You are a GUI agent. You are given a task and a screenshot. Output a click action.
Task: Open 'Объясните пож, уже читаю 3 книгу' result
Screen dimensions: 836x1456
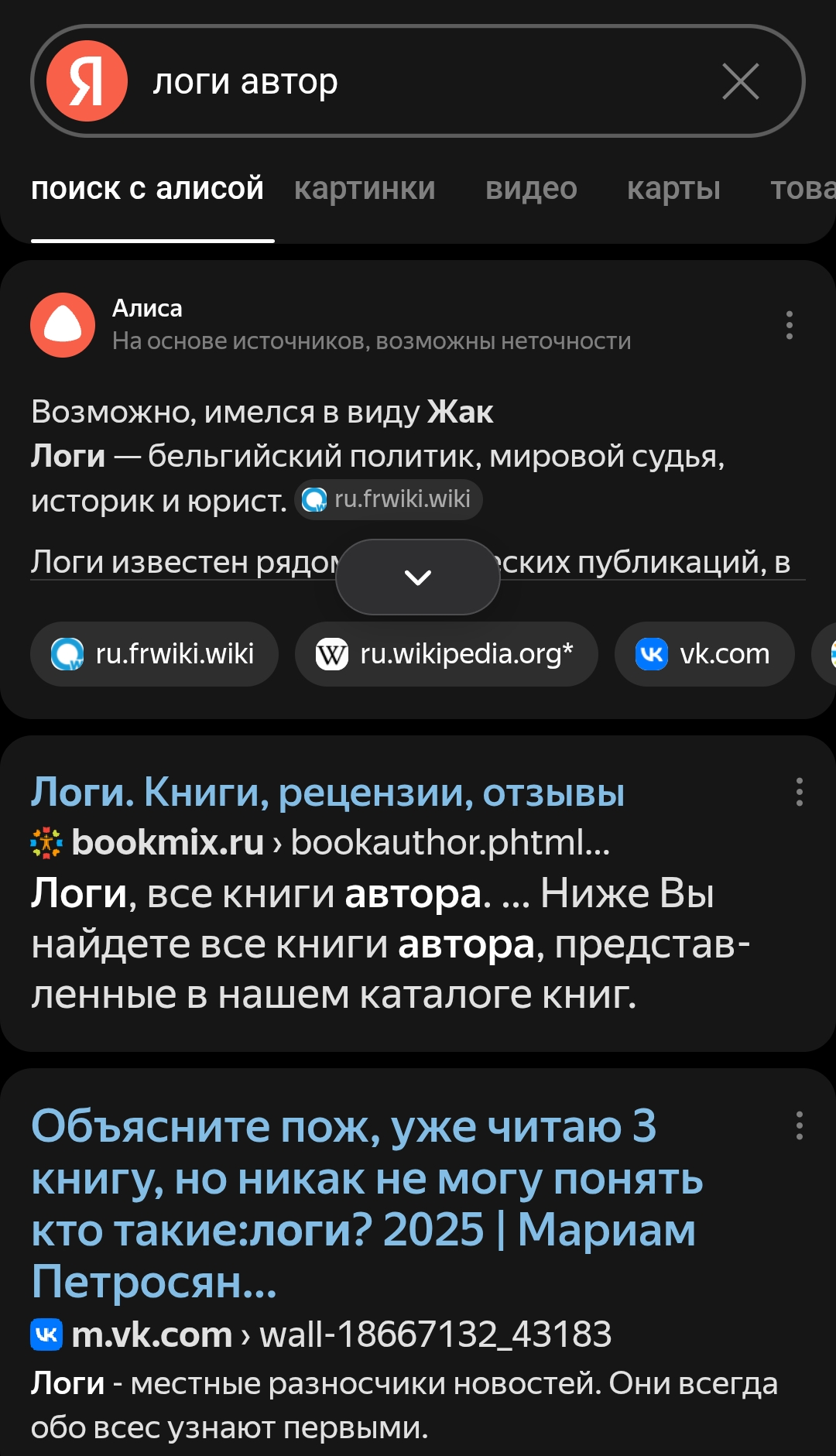(x=364, y=1202)
